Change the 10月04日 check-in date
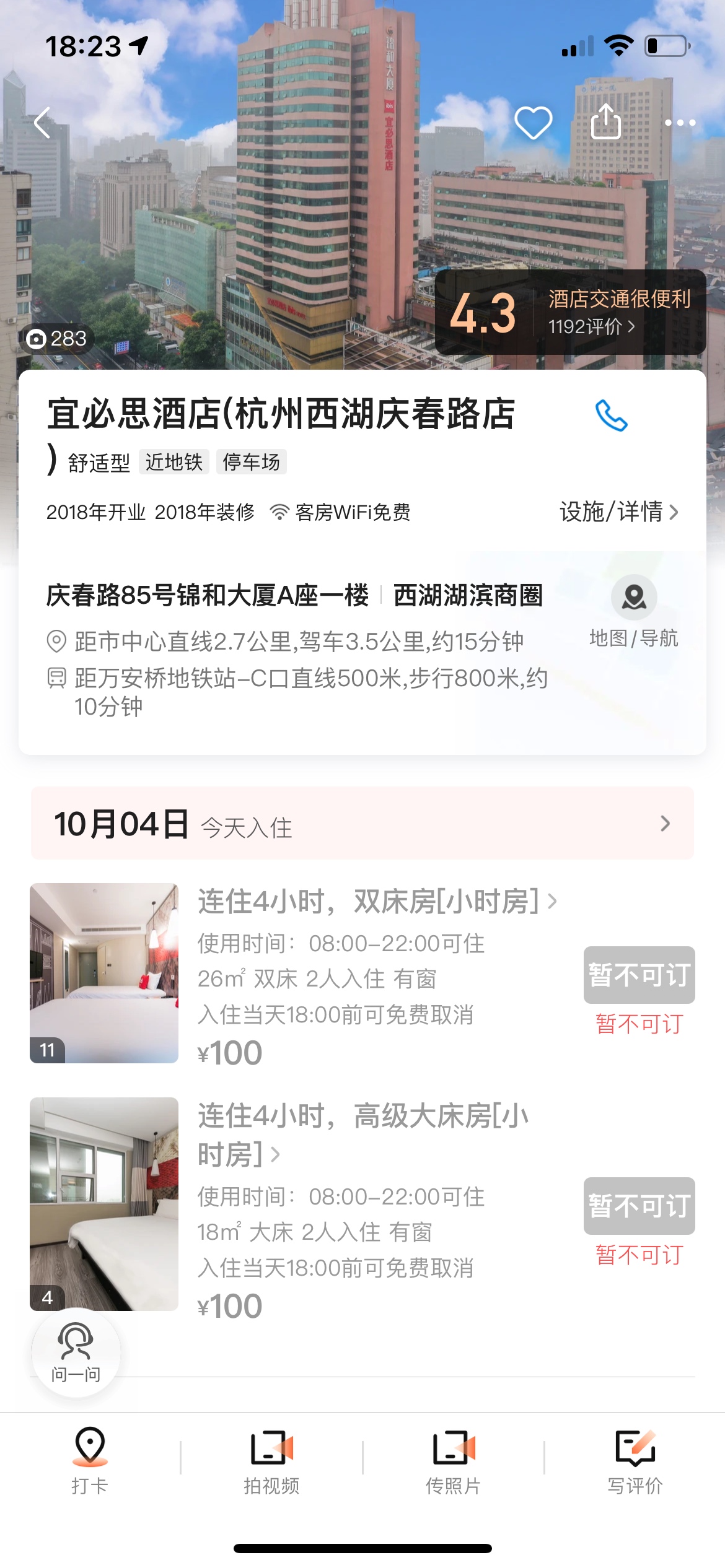Viewport: 725px width, 1568px height. coord(362,824)
